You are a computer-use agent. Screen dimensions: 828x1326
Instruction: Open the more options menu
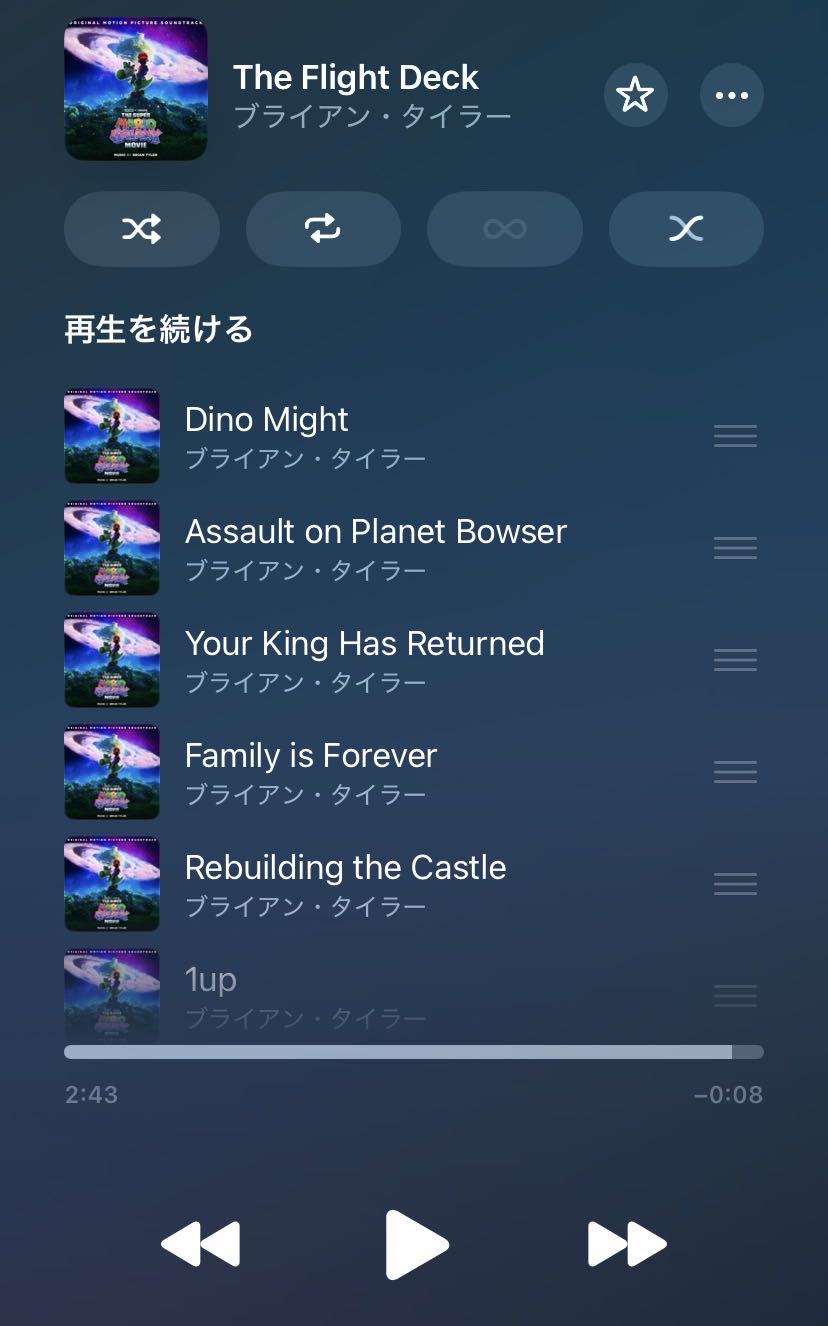[731, 96]
